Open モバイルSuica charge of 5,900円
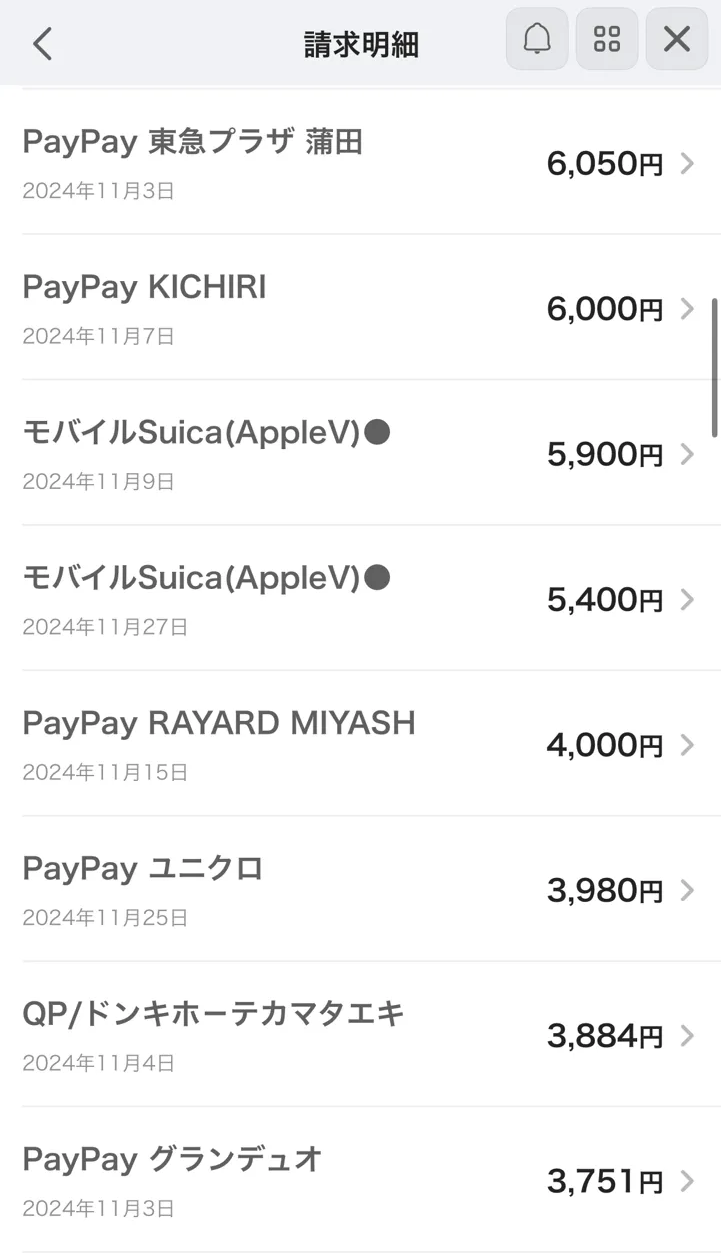 (x=360, y=453)
